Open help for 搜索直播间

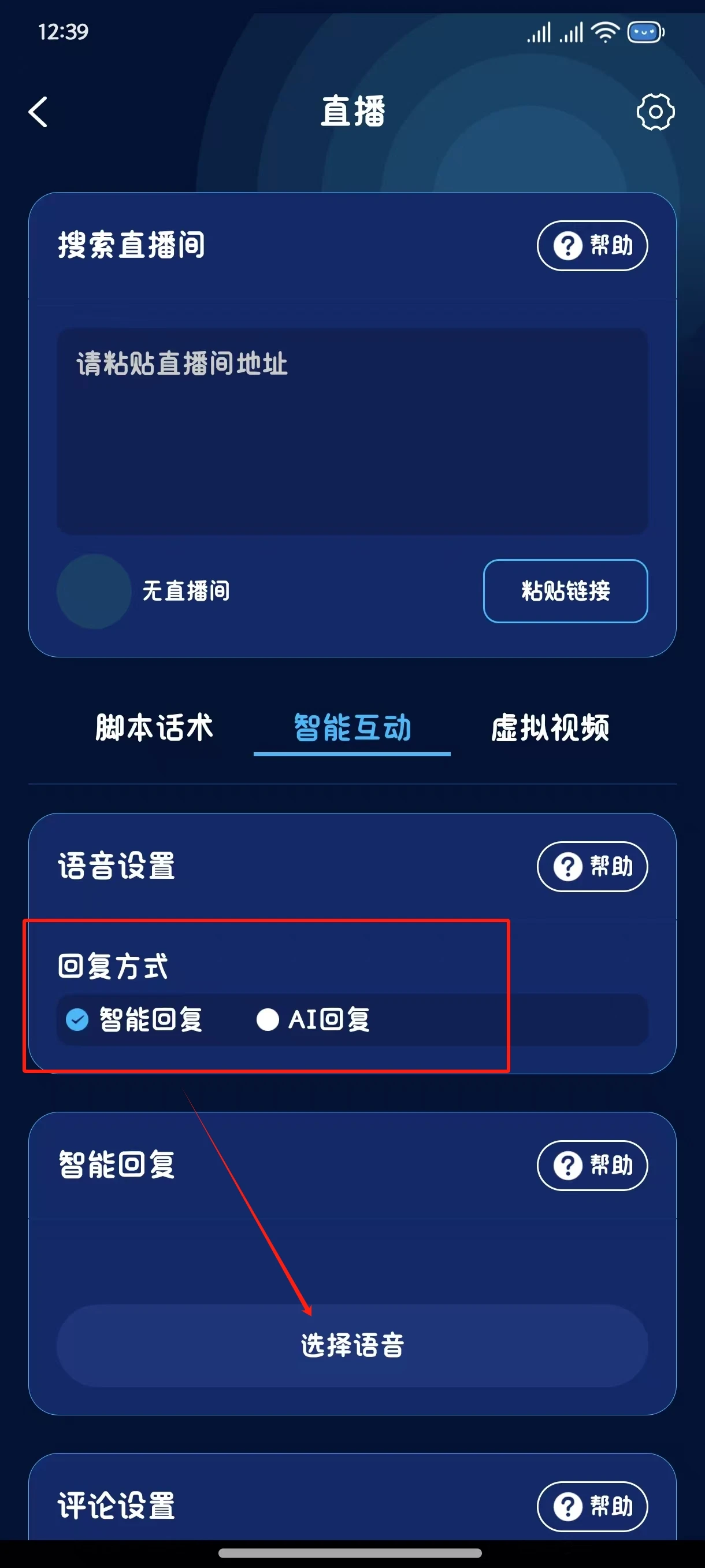click(x=592, y=246)
